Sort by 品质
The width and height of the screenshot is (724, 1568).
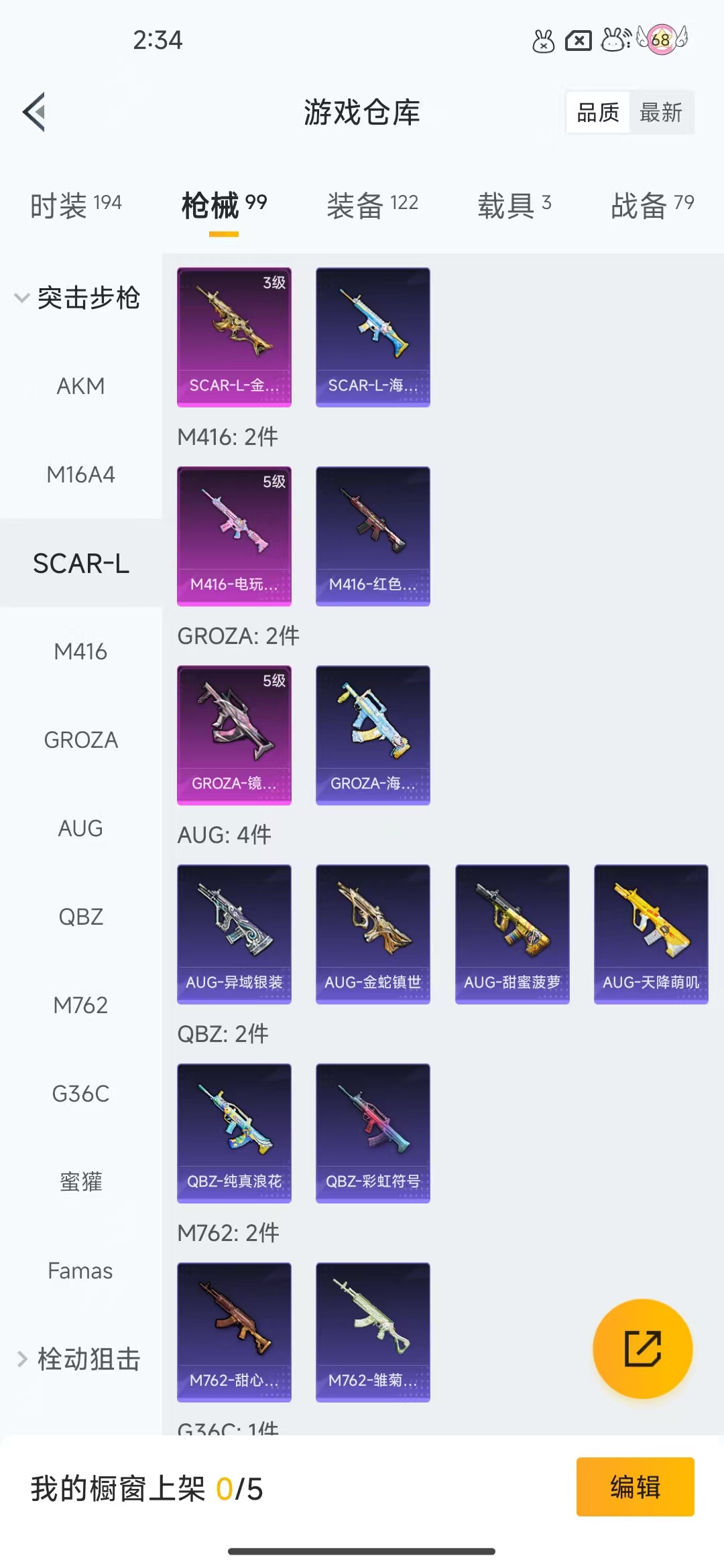598,113
